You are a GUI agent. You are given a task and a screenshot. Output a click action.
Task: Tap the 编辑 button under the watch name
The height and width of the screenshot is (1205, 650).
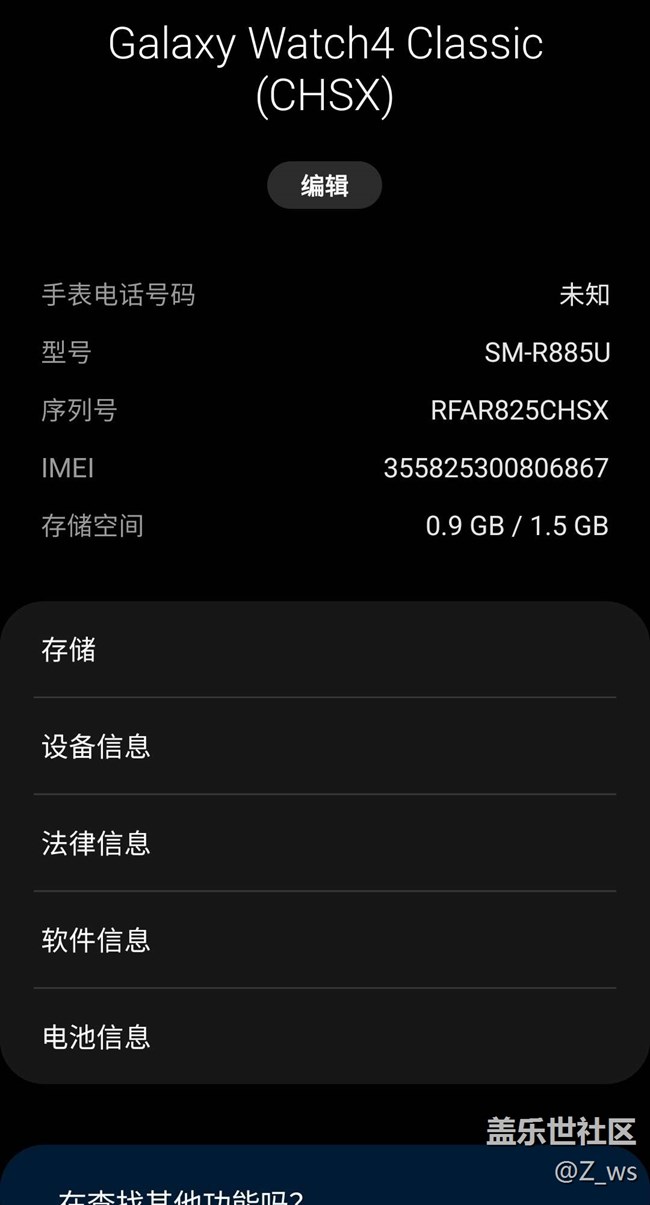pyautogui.click(x=324, y=186)
